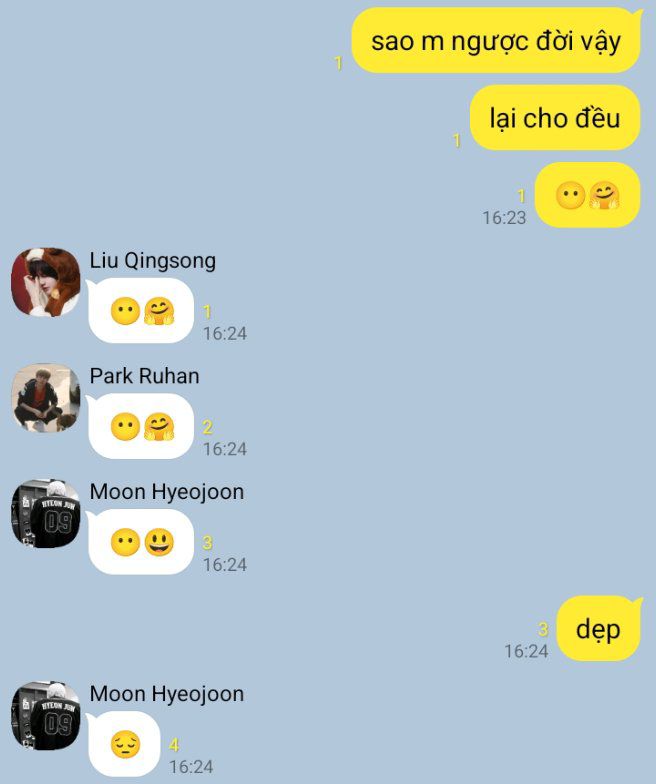Screen dimensions: 656x784
Task: Open Park Ruhan's profile picture
Action: click(46, 397)
